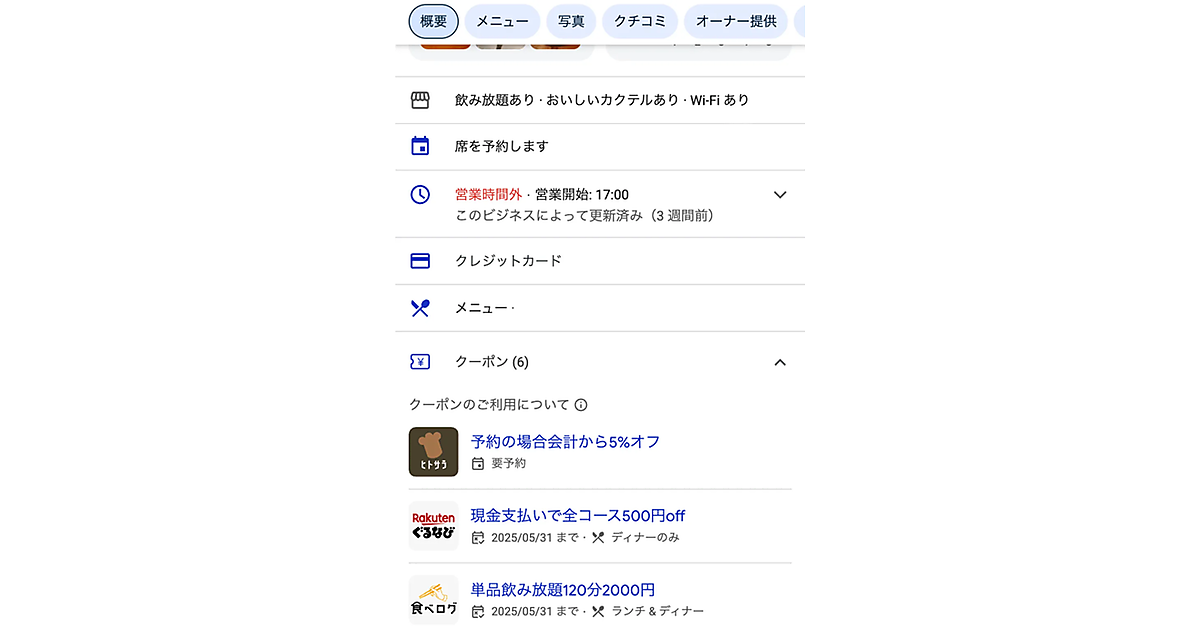This screenshot has height=630, width=1200.
Task: Collapse the クーポン (6) section
Action: tap(780, 362)
